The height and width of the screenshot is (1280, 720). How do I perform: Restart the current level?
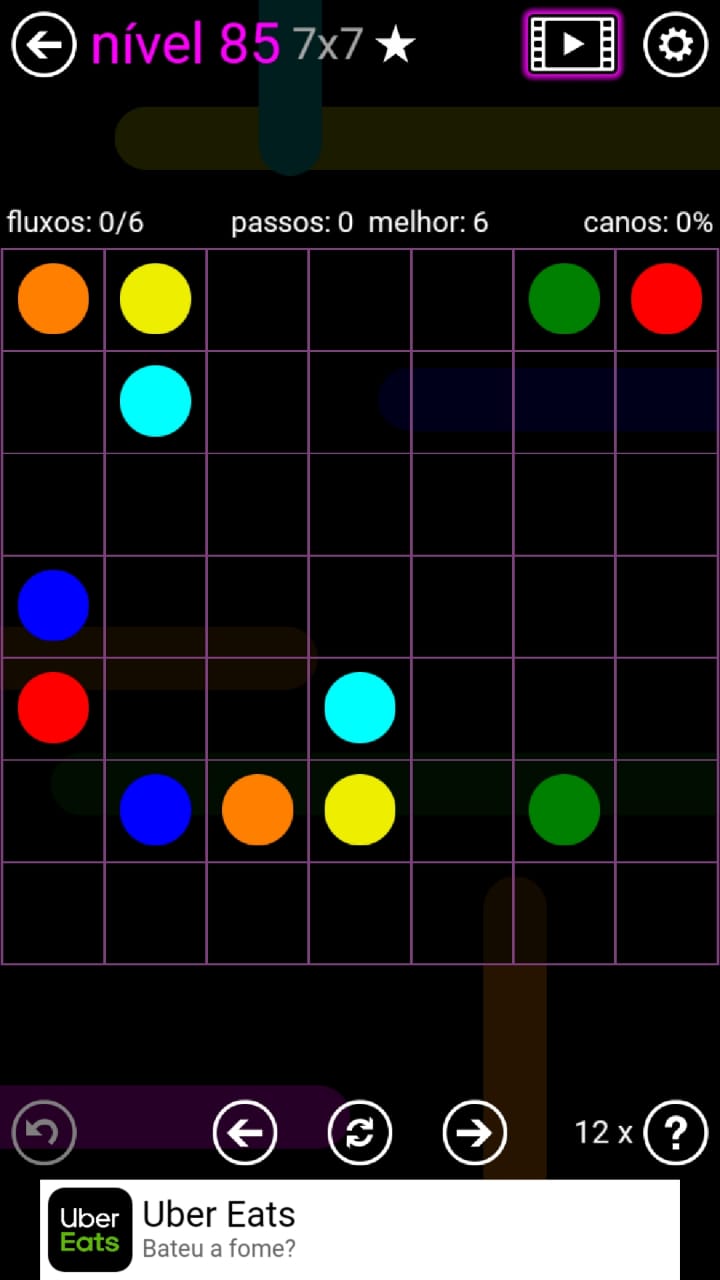pos(360,1132)
